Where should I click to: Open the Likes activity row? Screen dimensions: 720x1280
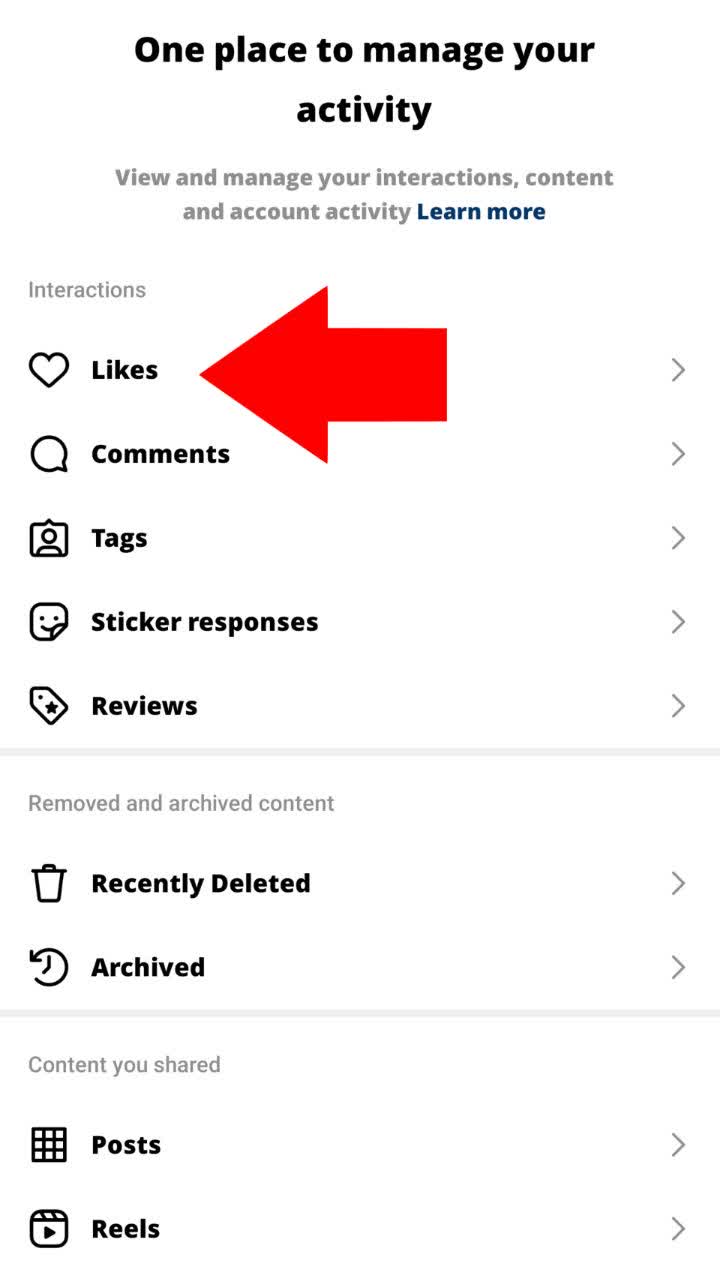point(124,370)
